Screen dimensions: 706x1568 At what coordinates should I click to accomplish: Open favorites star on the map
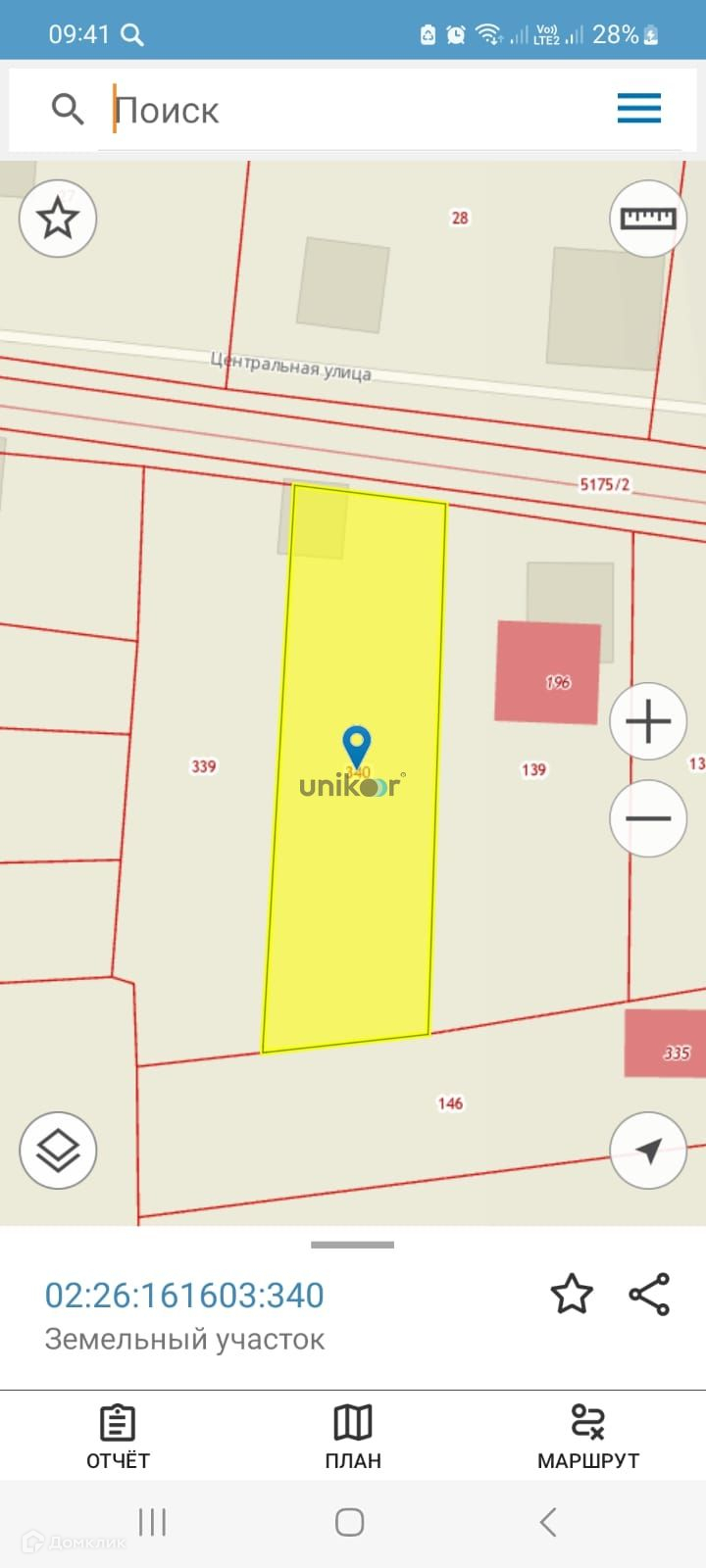tap(58, 218)
